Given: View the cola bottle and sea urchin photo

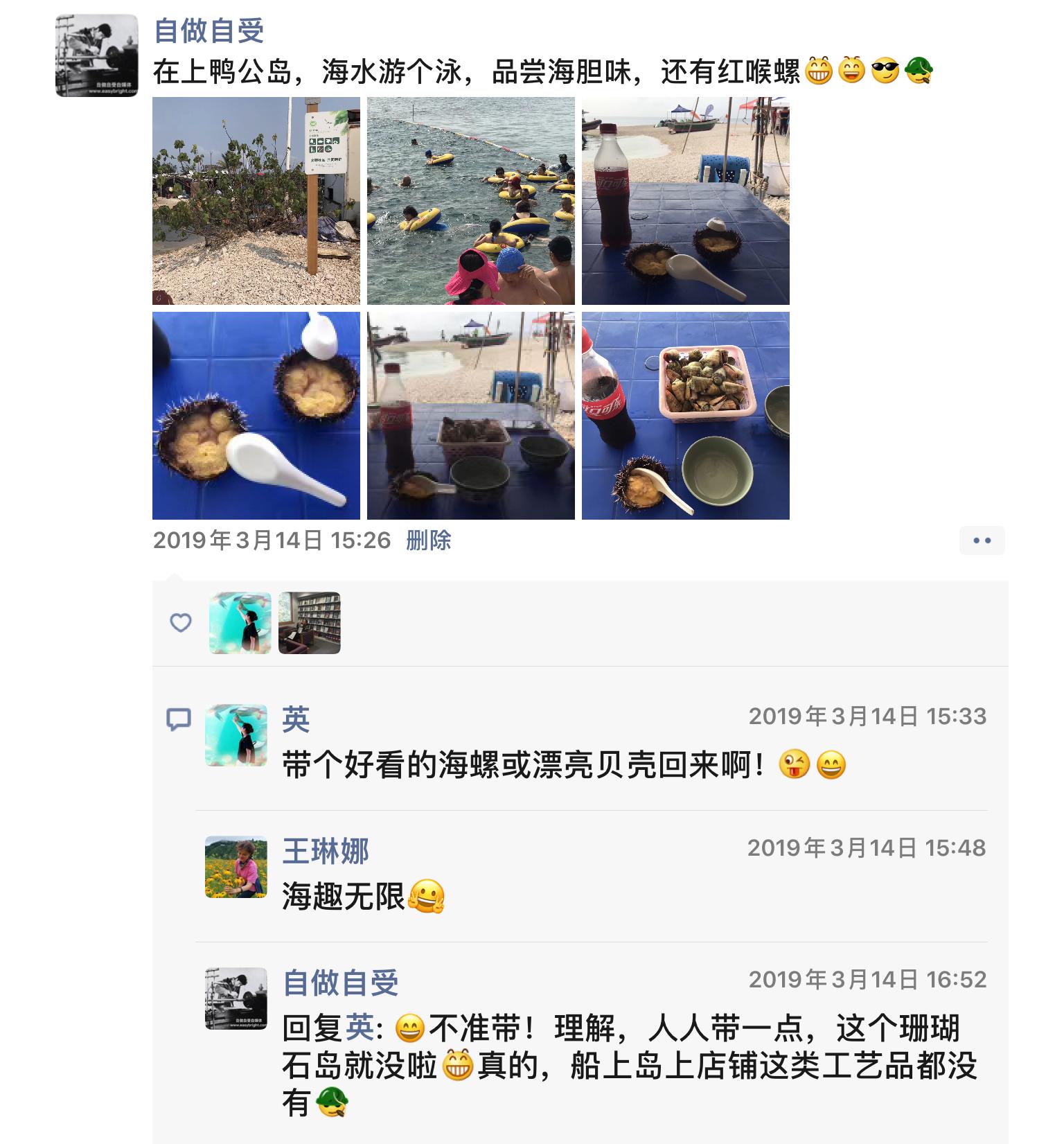Looking at the screenshot, I should [685, 200].
